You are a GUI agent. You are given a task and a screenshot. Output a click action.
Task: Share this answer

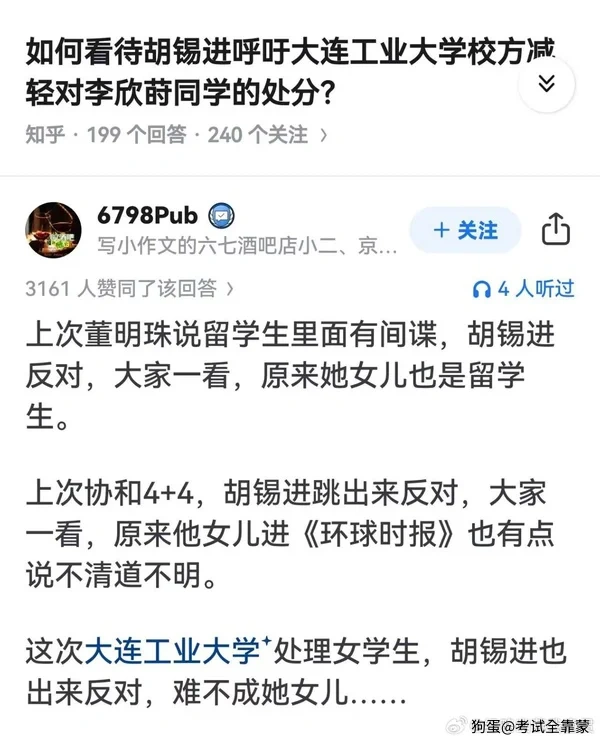click(555, 230)
